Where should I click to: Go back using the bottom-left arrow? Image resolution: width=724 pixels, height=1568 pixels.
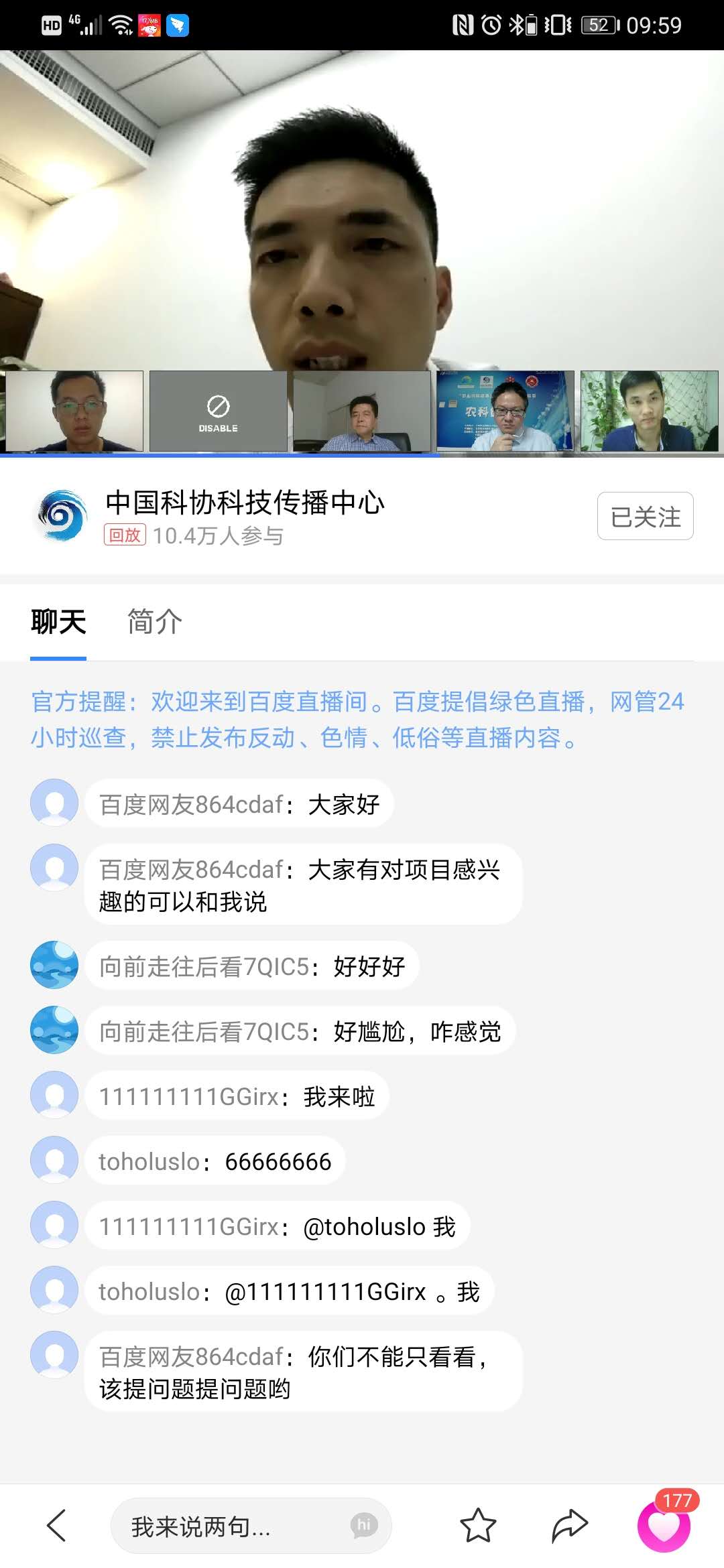pos(57,1526)
